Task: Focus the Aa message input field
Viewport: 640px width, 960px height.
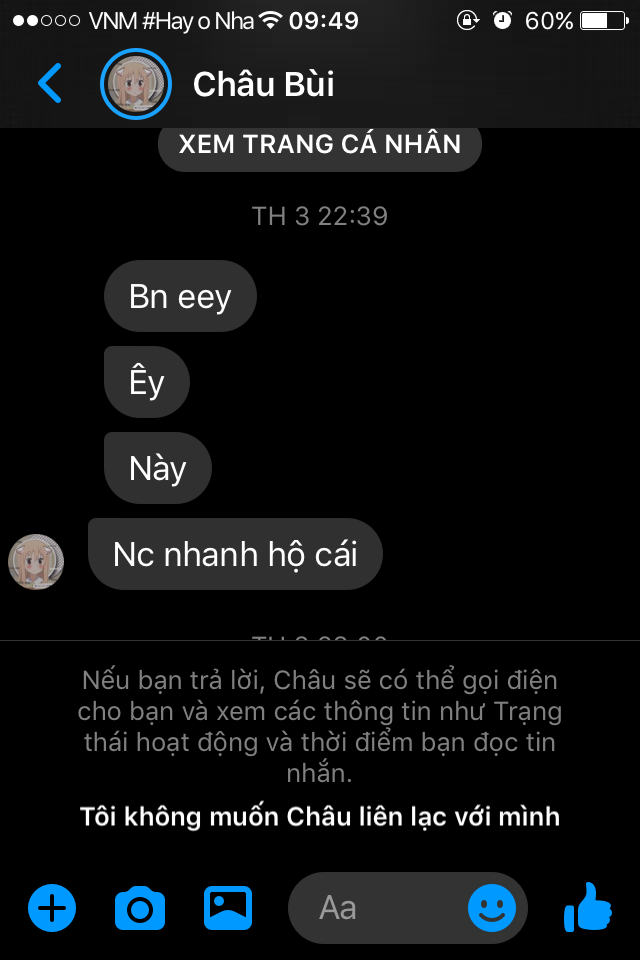Action: click(x=375, y=908)
